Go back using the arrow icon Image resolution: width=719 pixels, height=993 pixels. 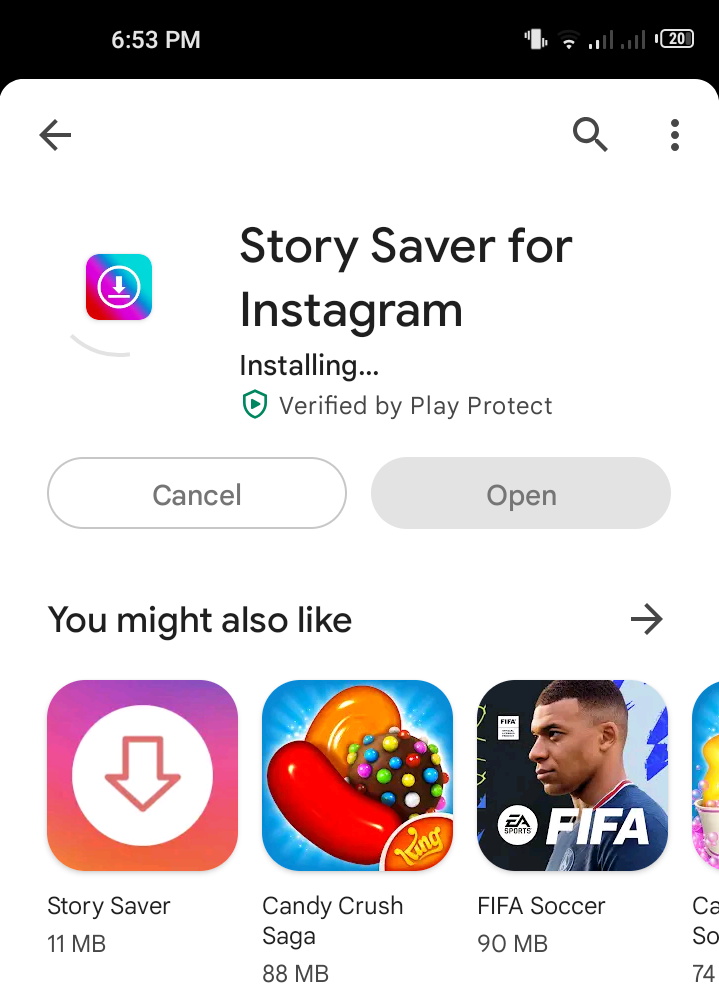(x=55, y=135)
